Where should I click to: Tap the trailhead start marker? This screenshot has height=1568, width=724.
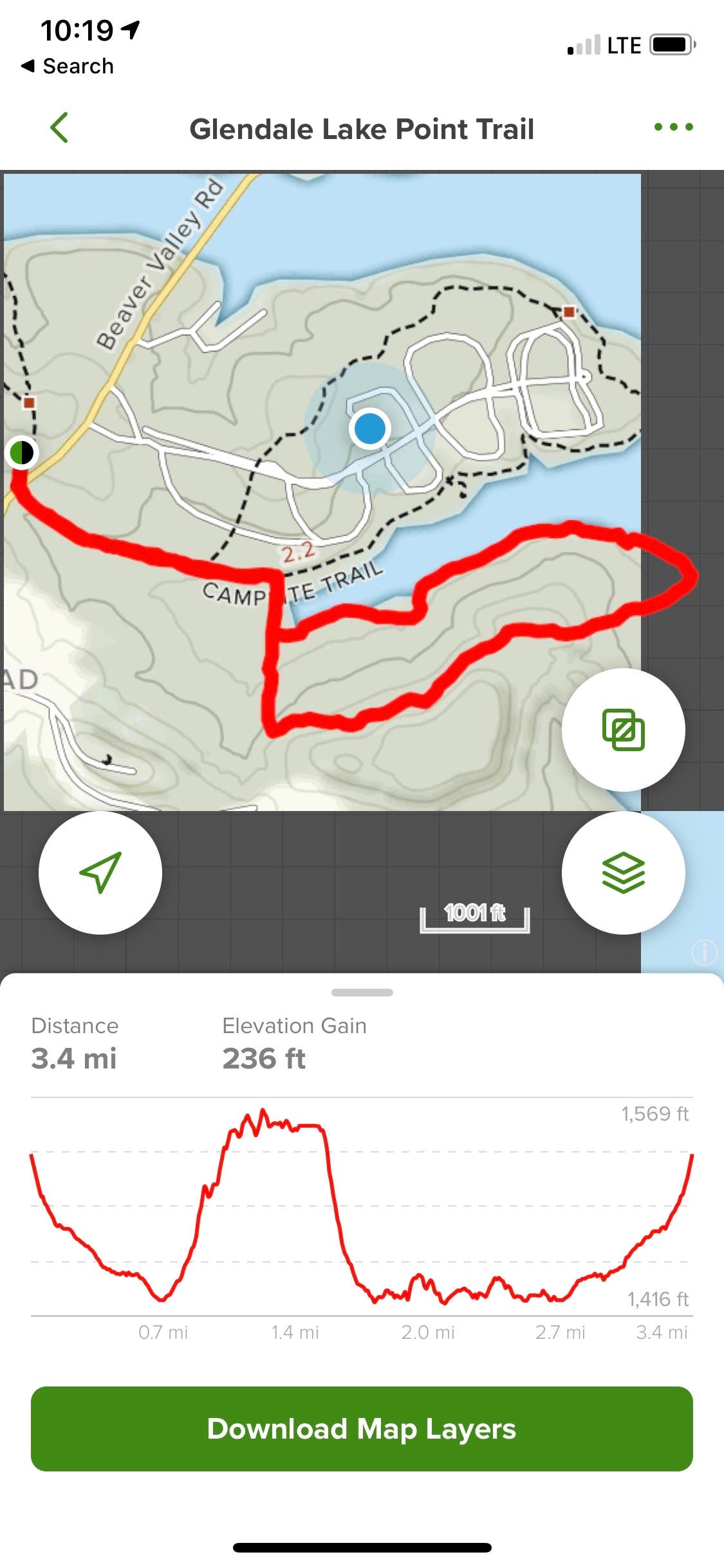point(22,453)
